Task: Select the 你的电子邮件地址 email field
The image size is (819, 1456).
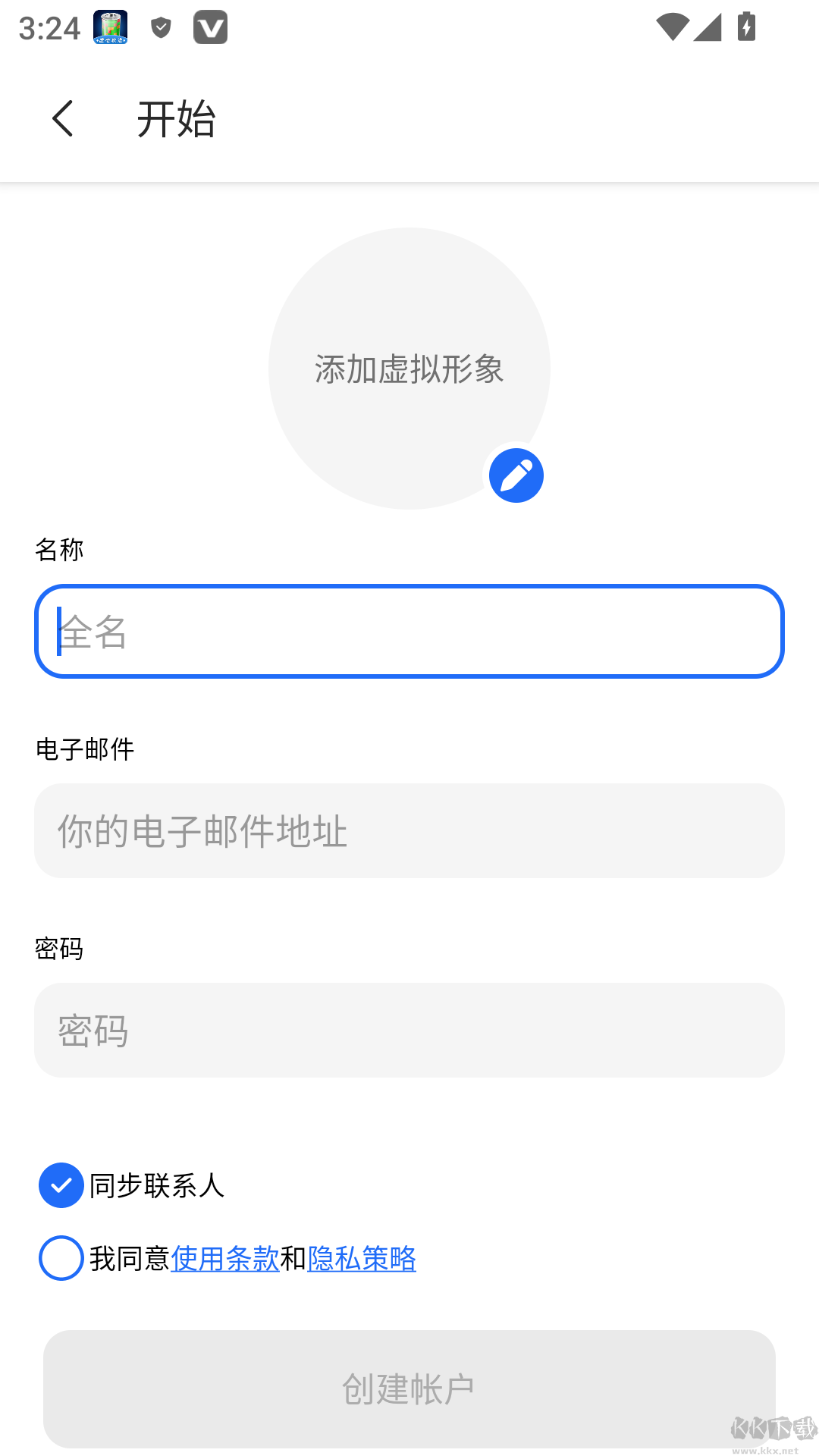Action: coord(409,830)
